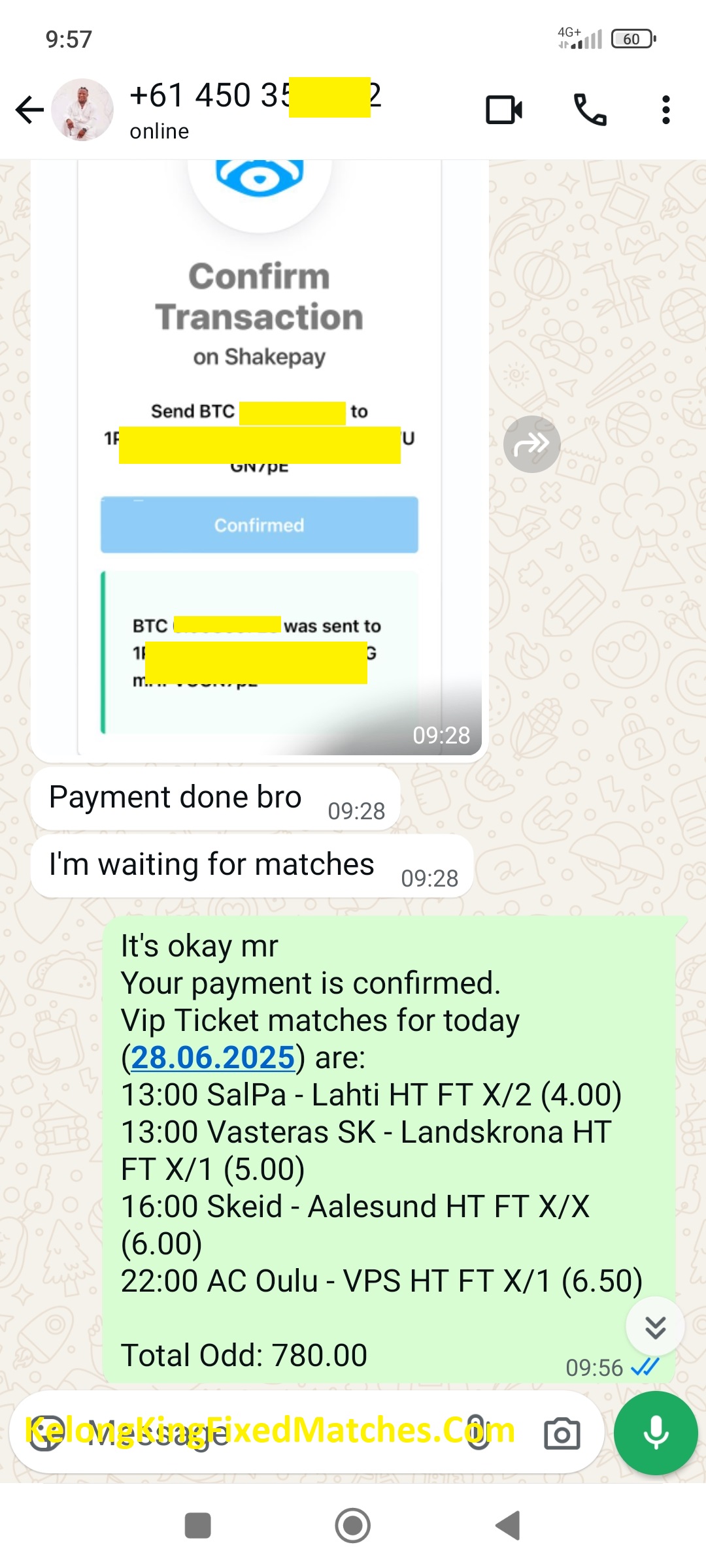Jump to the latest messages
Screen dimensions: 706x1568
(x=655, y=1327)
